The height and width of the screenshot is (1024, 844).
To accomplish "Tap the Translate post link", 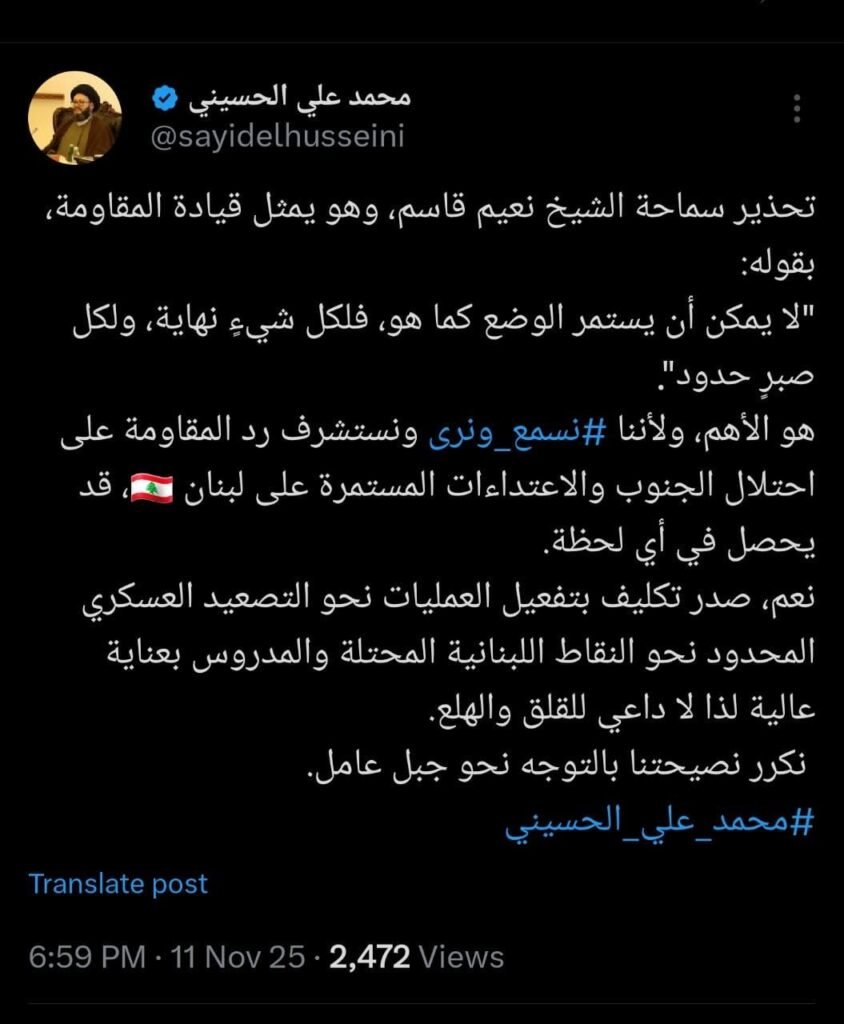I will coord(118,883).
